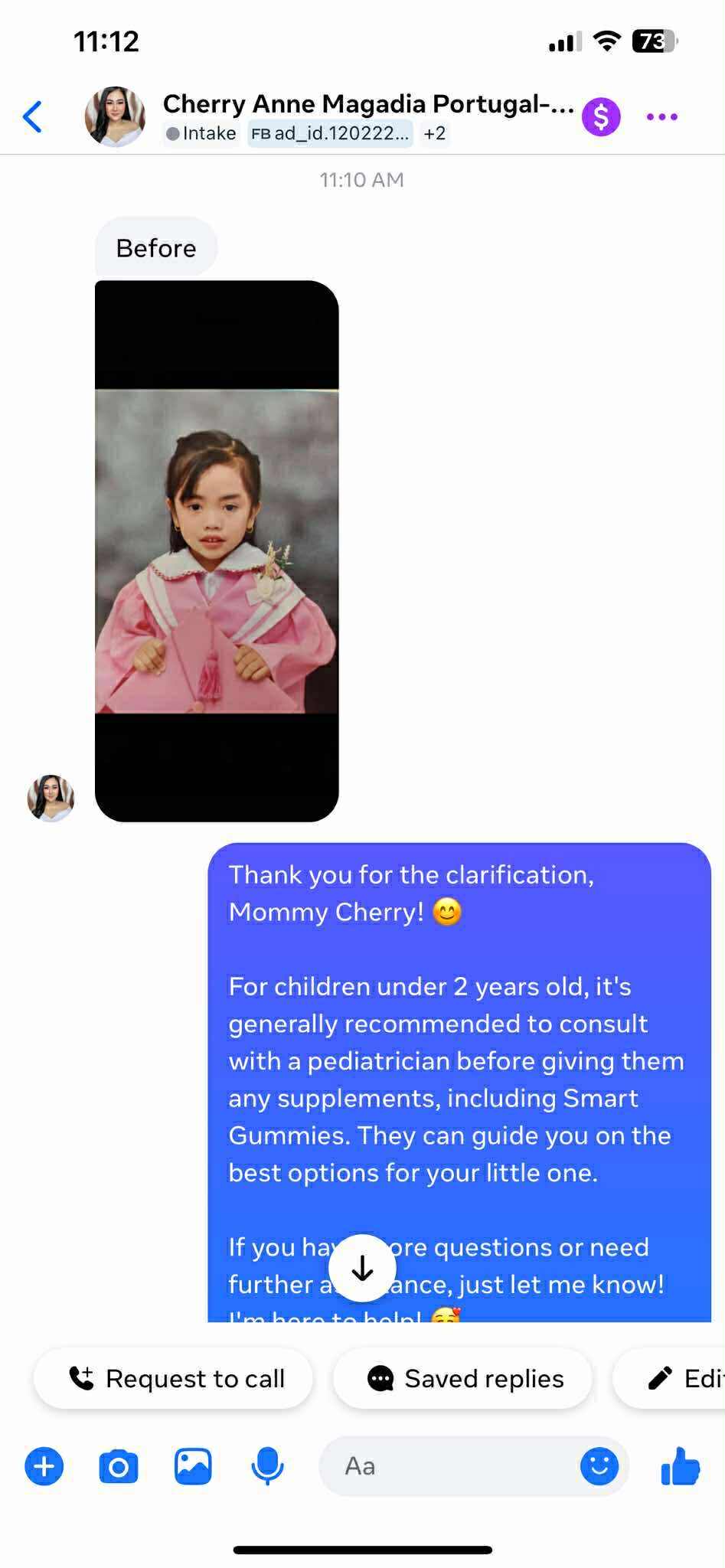Open the three-dot overflow menu
The width and height of the screenshot is (725, 1568).
pyautogui.click(x=661, y=117)
